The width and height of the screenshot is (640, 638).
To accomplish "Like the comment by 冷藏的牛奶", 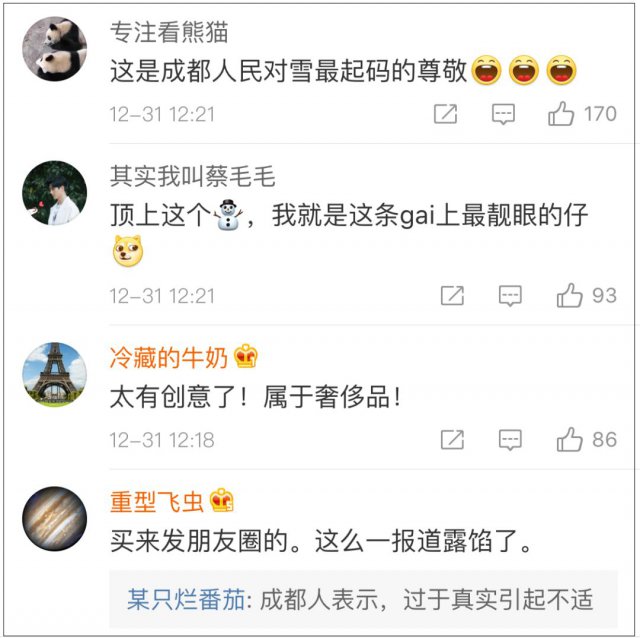I will 570,439.
